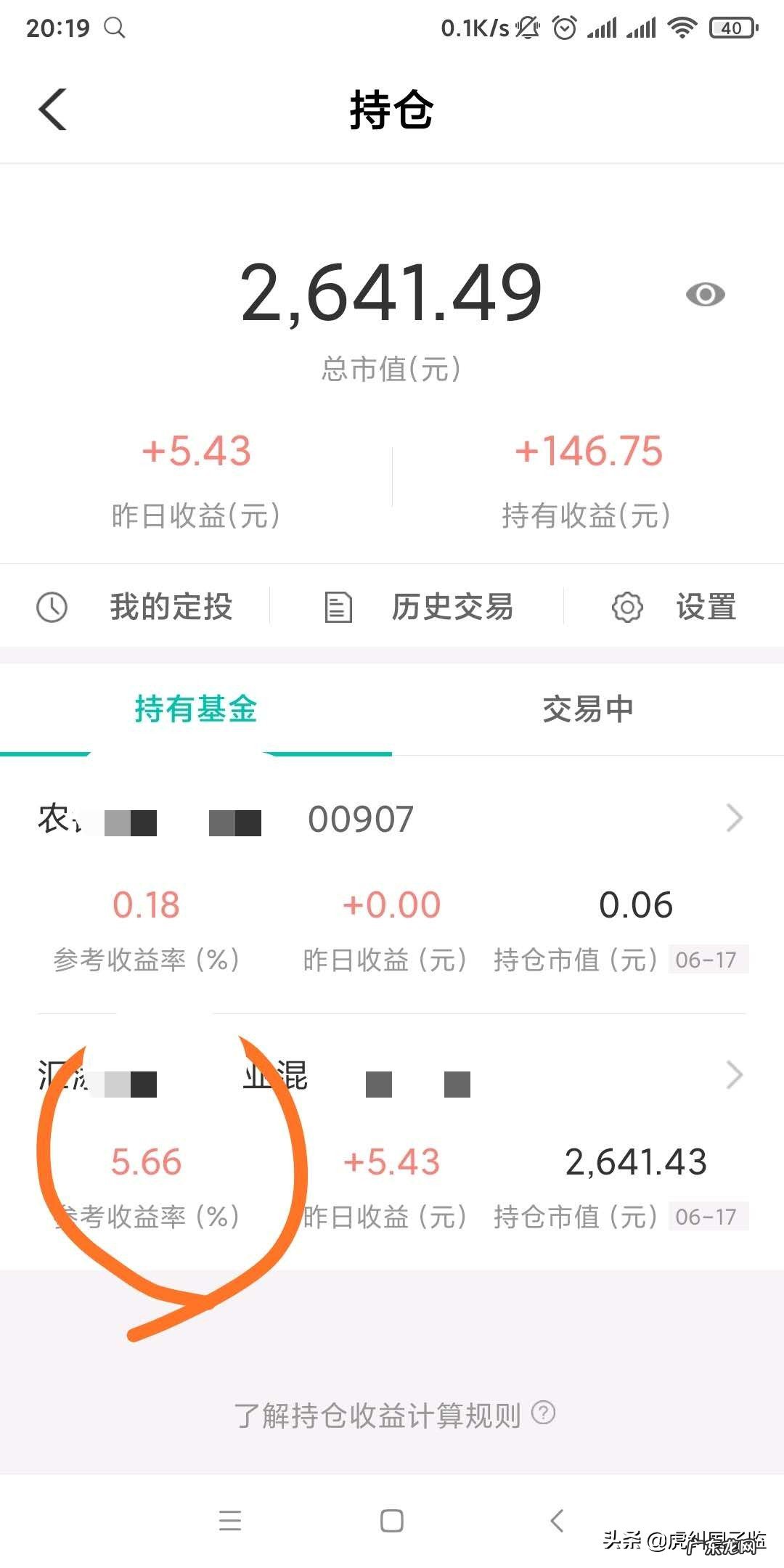The height and width of the screenshot is (1568, 784).
Task: Open settings via the gear icon
Action: 626,607
